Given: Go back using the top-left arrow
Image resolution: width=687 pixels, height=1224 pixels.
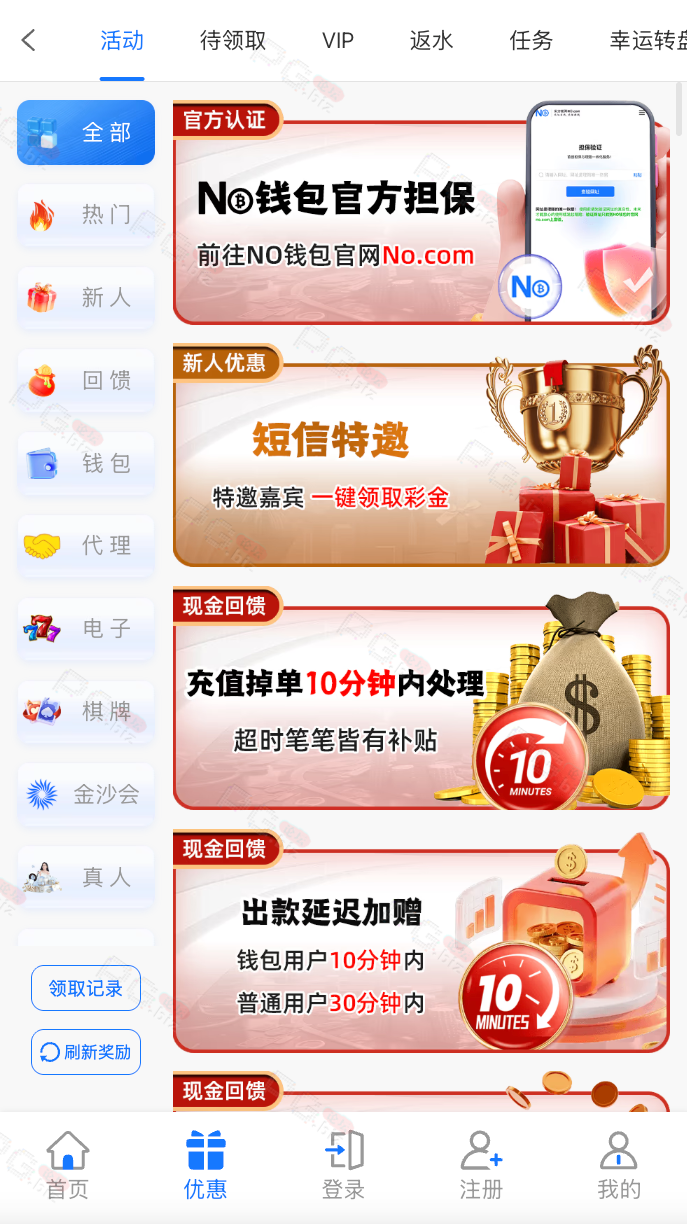Looking at the screenshot, I should coord(28,40).
